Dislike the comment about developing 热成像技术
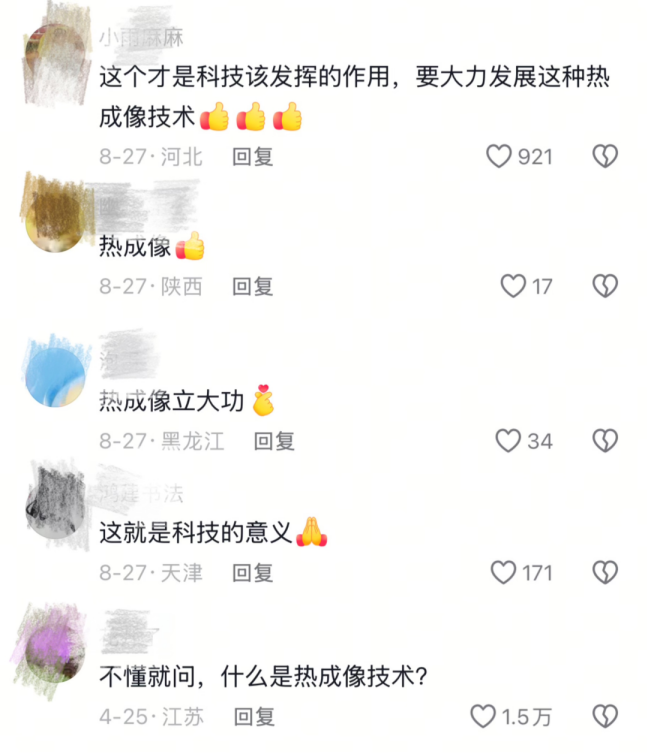This screenshot has height=754, width=648. [605, 156]
